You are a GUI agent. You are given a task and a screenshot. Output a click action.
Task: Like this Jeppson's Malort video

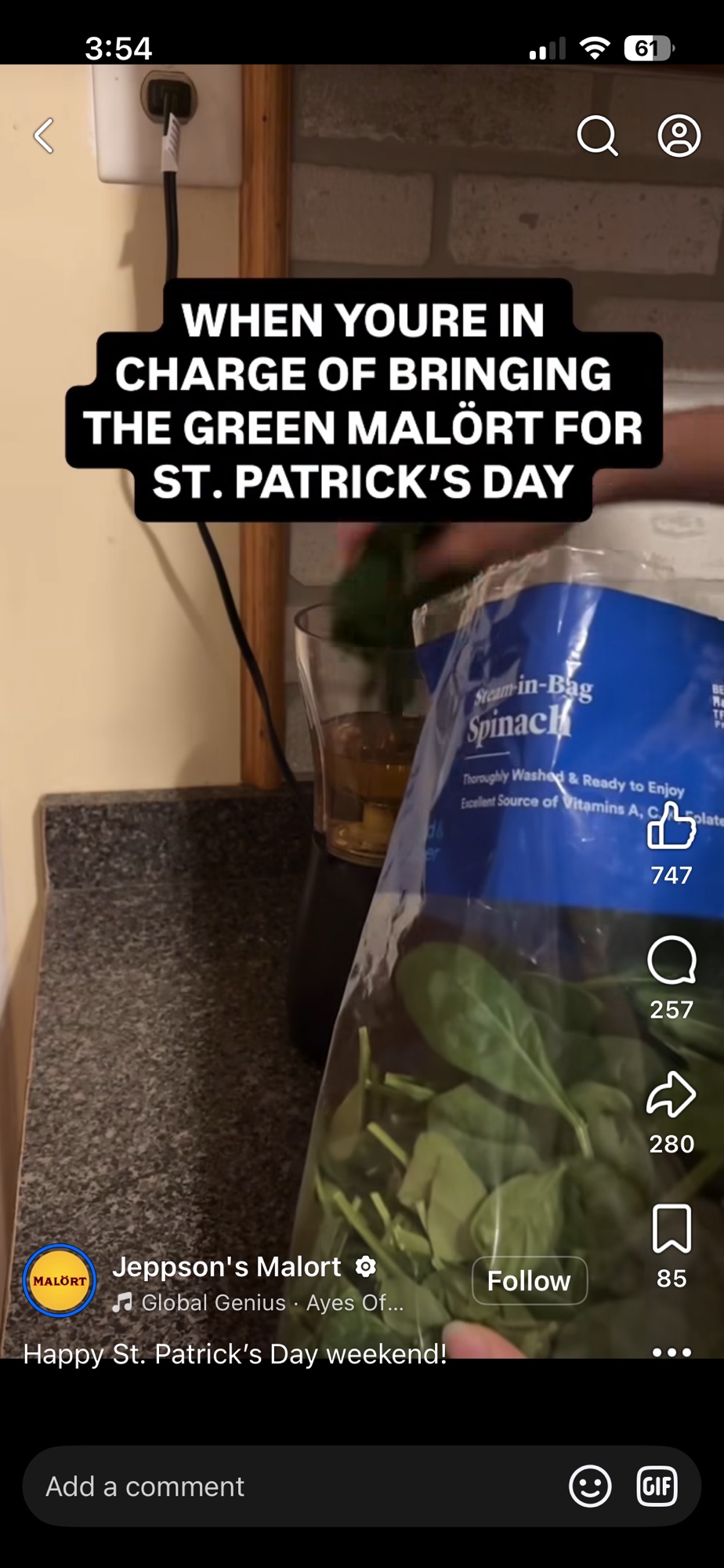pos(672,826)
